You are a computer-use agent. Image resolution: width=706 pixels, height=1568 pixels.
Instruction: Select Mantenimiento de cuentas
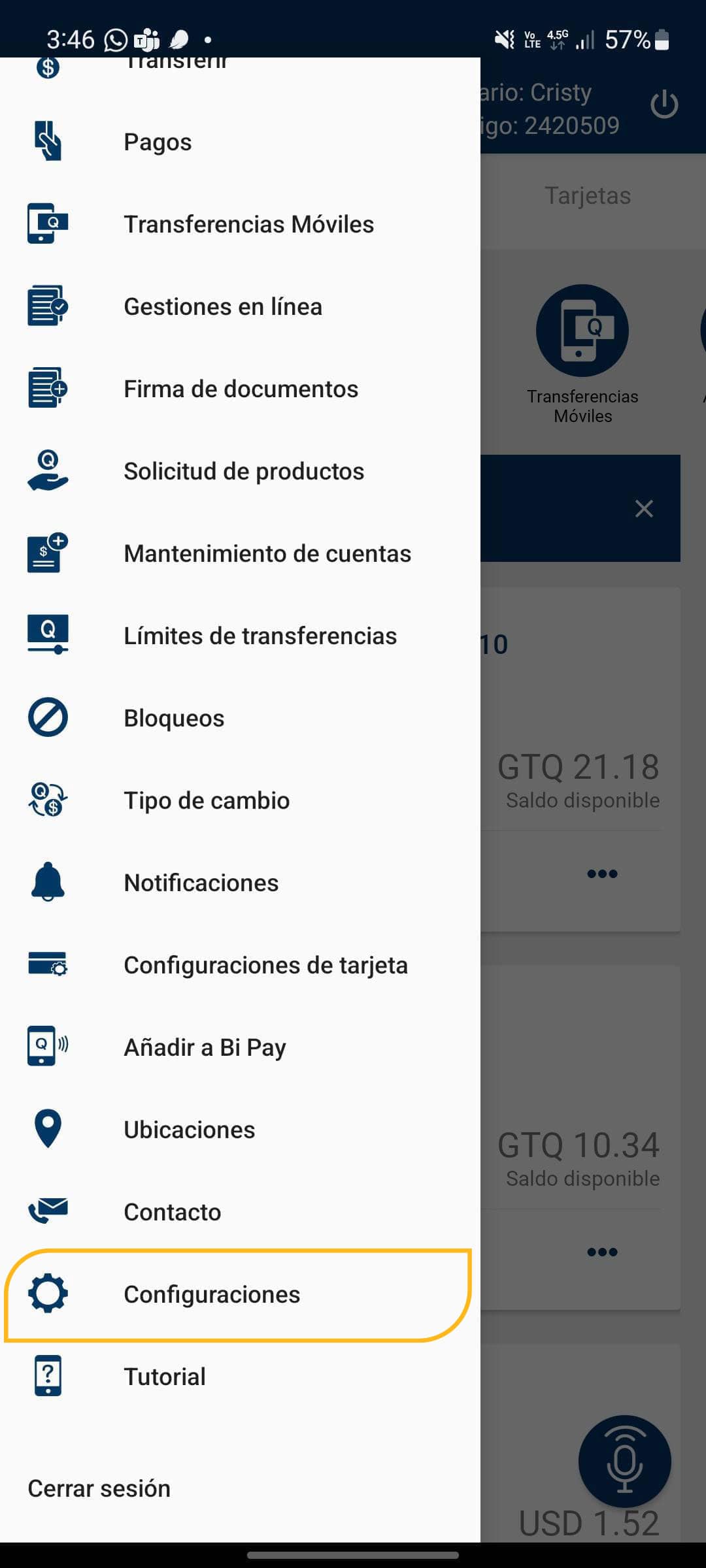(267, 553)
